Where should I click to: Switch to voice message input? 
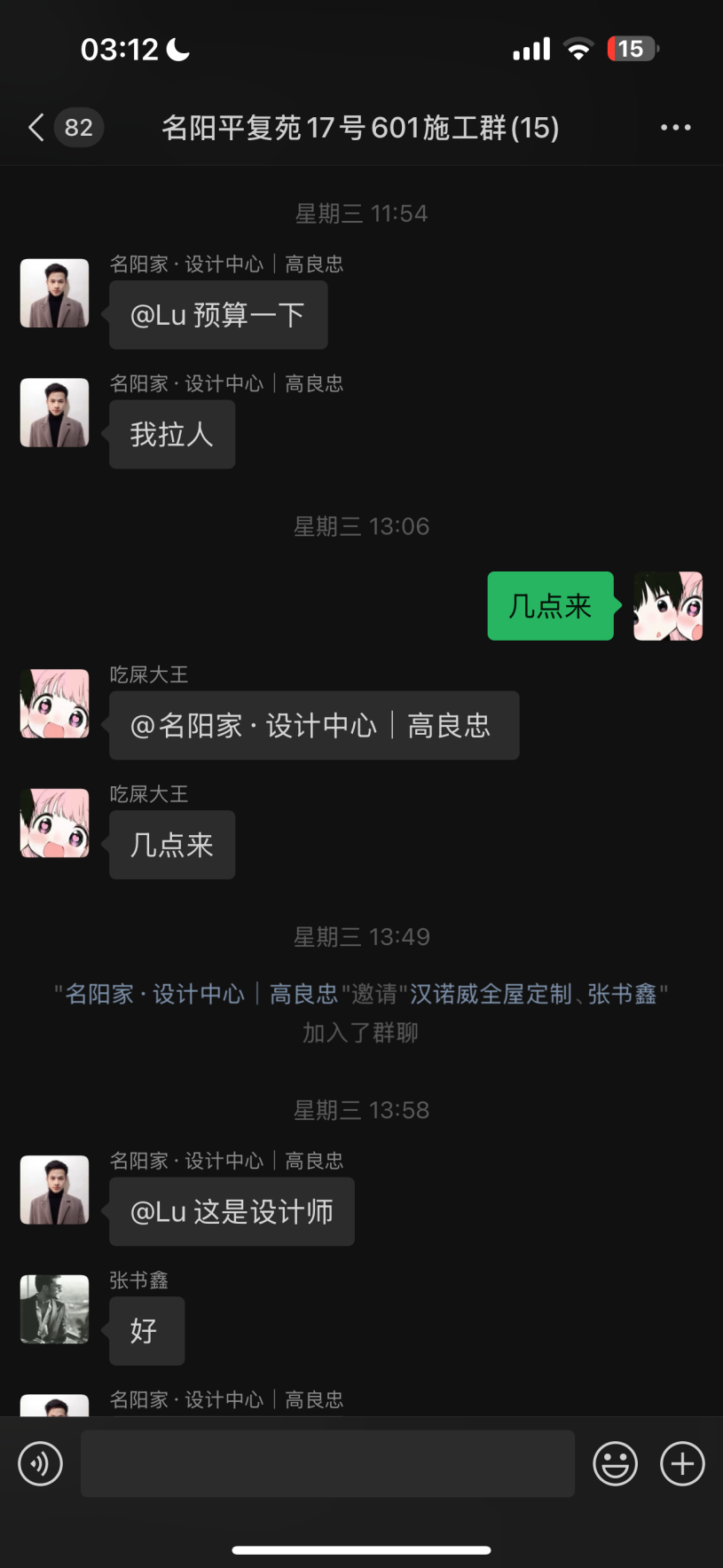[x=41, y=1463]
